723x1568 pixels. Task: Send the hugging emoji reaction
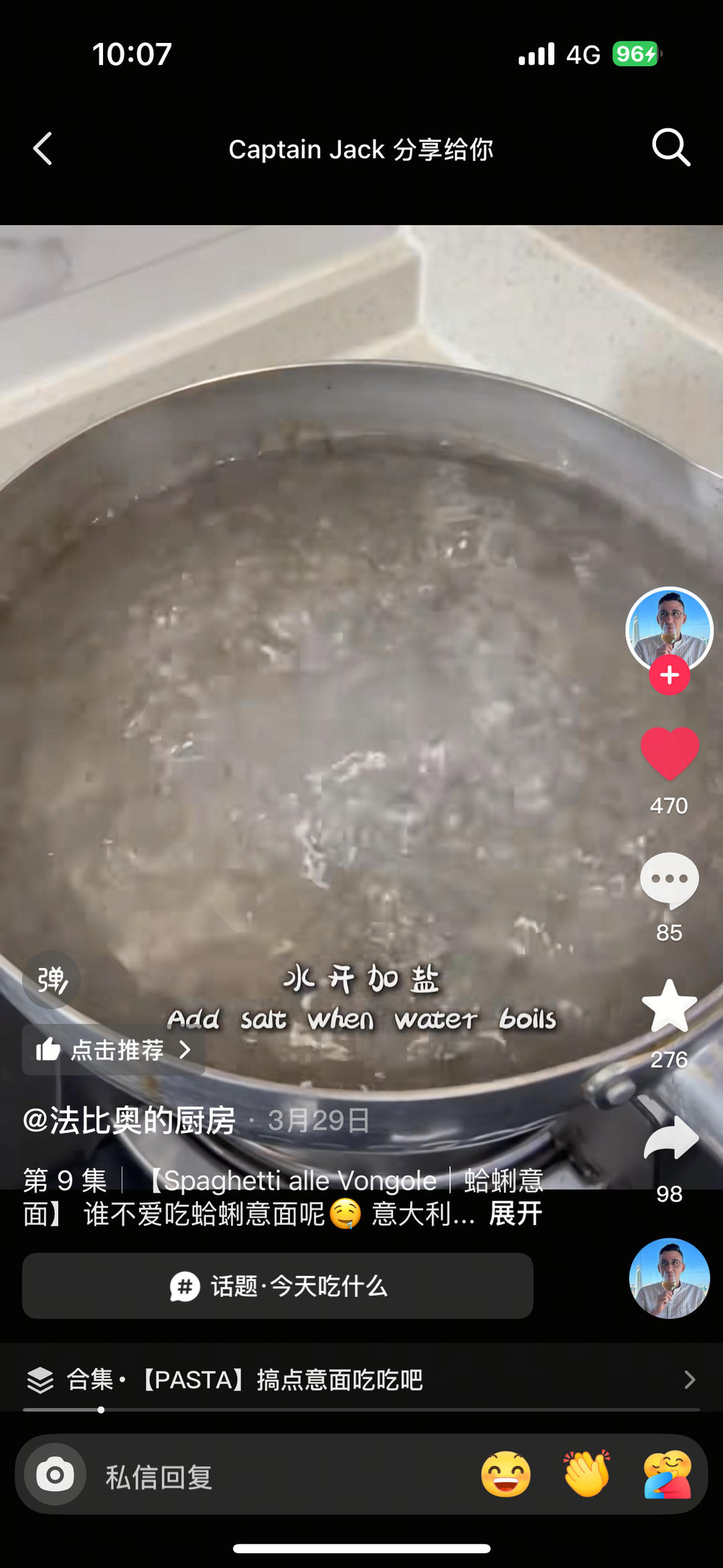667,1474
